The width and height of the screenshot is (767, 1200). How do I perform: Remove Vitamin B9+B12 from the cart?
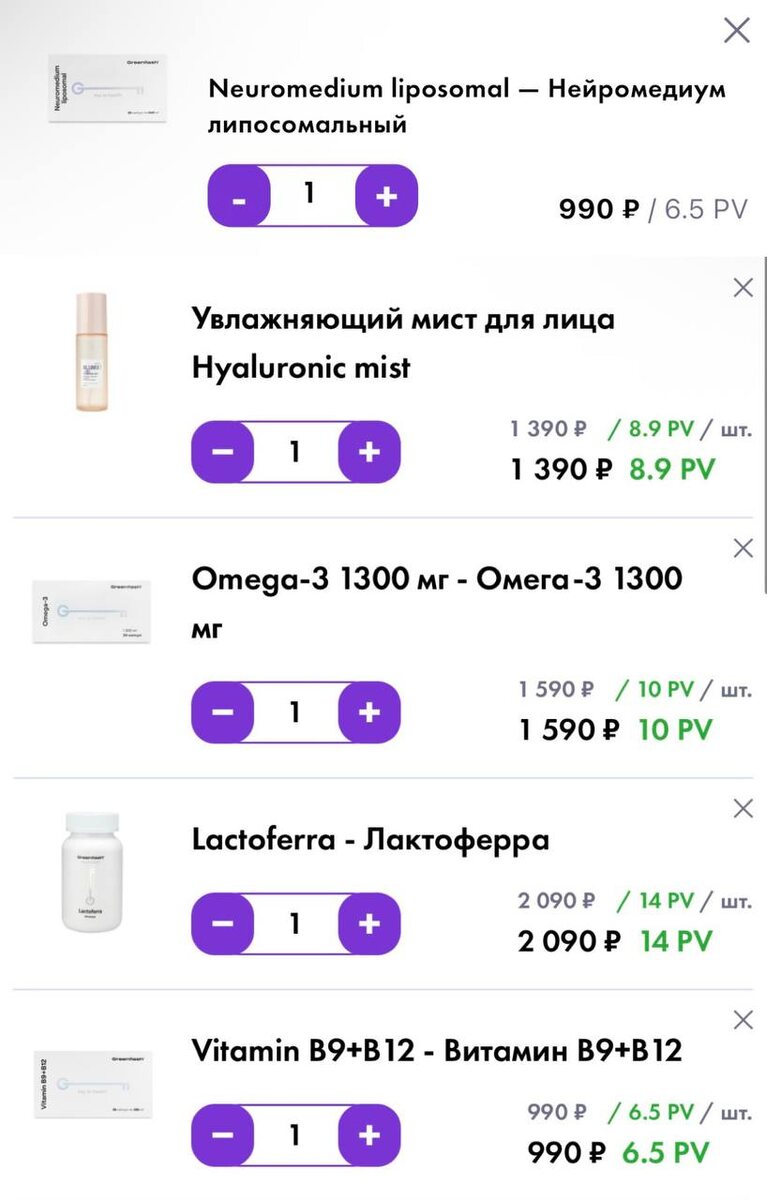[743, 1020]
